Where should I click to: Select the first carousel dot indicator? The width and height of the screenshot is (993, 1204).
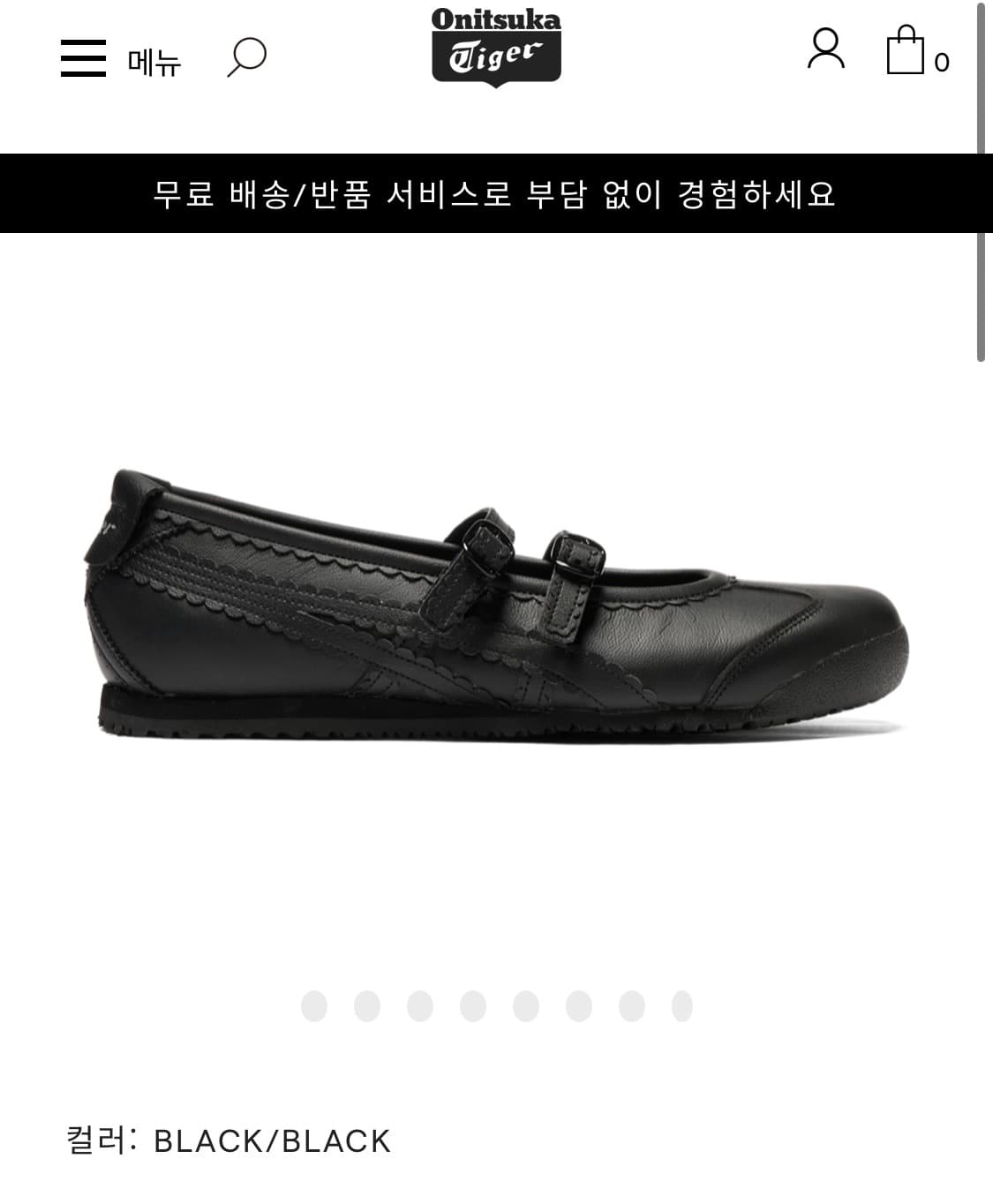[315, 1005]
